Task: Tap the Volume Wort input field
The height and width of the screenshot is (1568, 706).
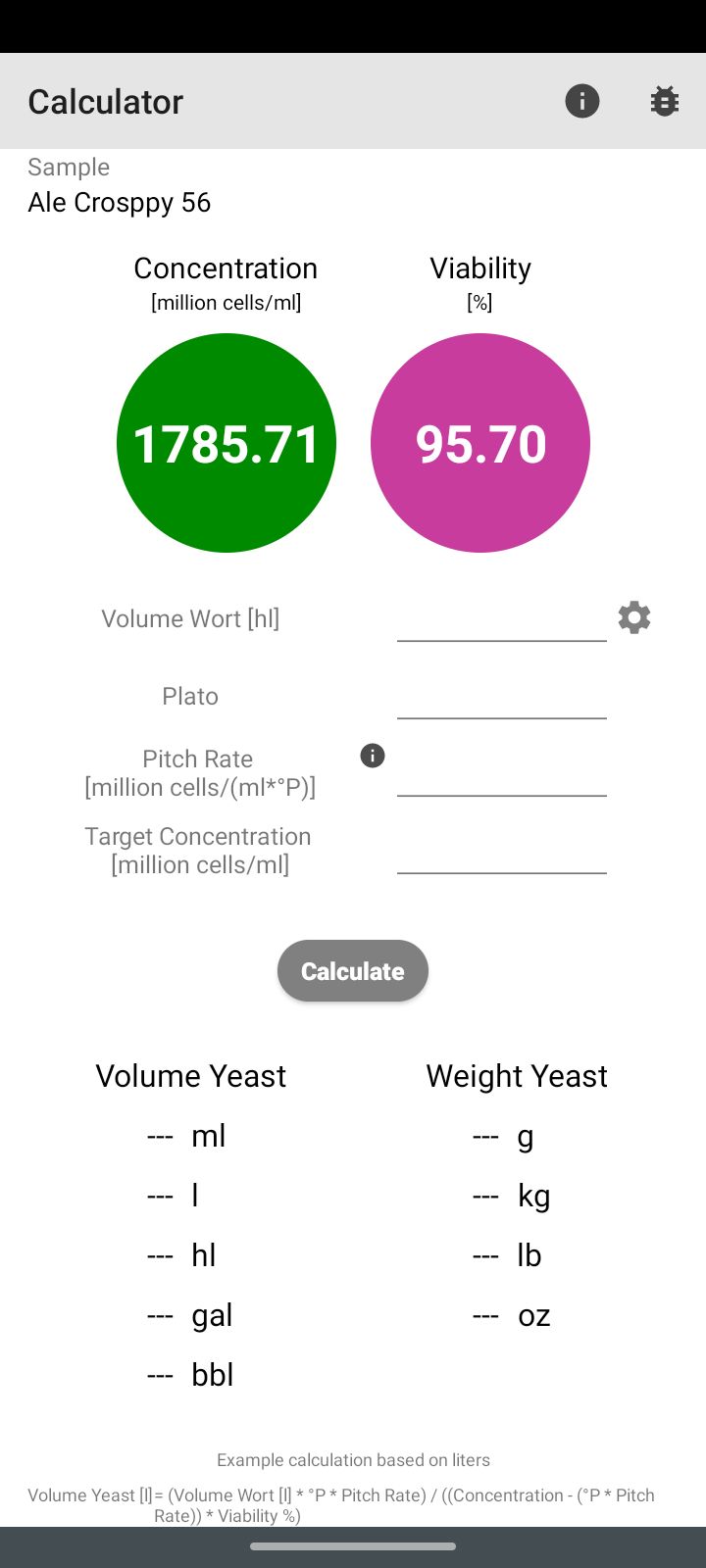Action: tap(501, 618)
